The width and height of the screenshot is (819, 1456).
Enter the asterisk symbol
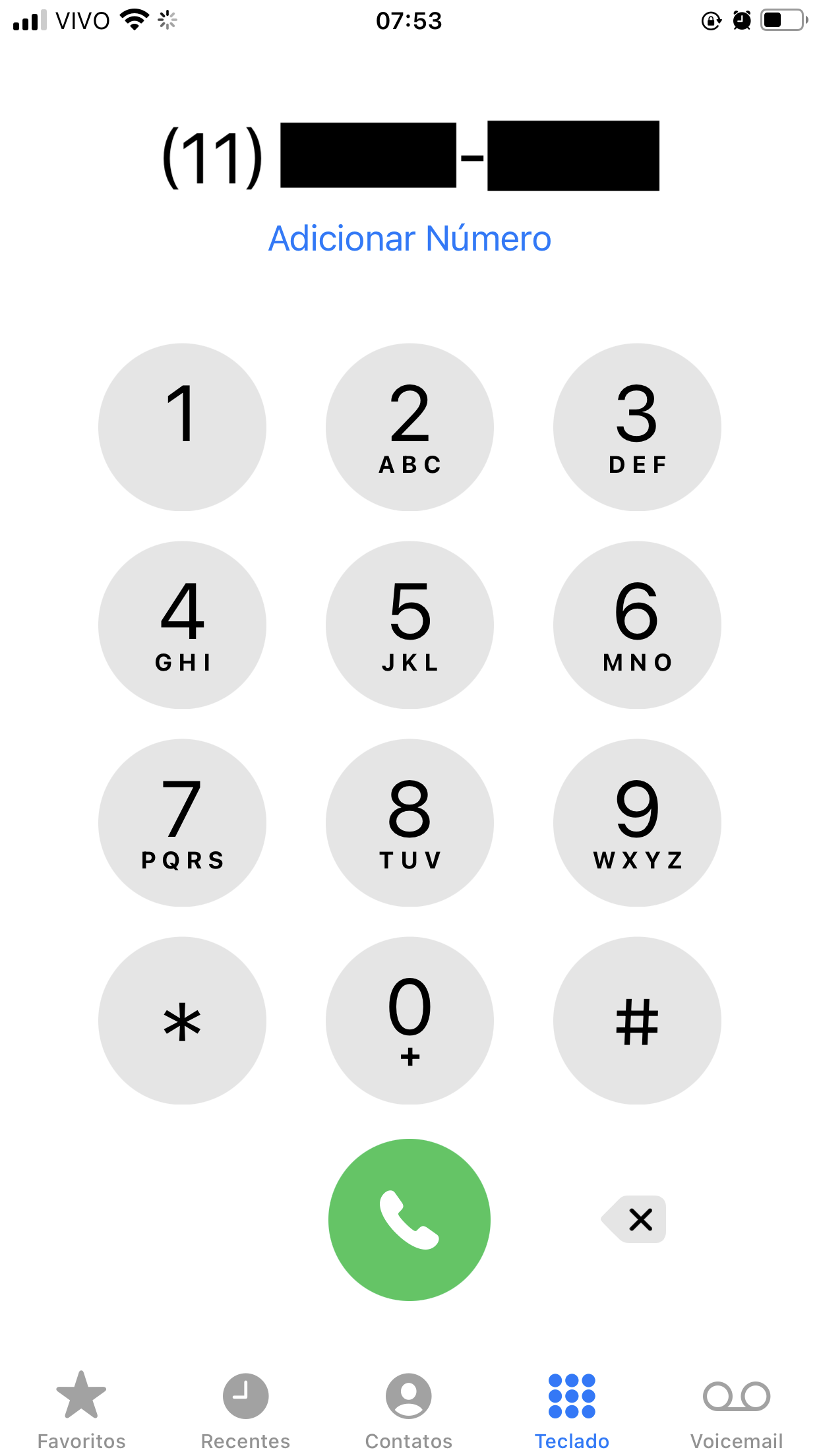click(x=182, y=1021)
